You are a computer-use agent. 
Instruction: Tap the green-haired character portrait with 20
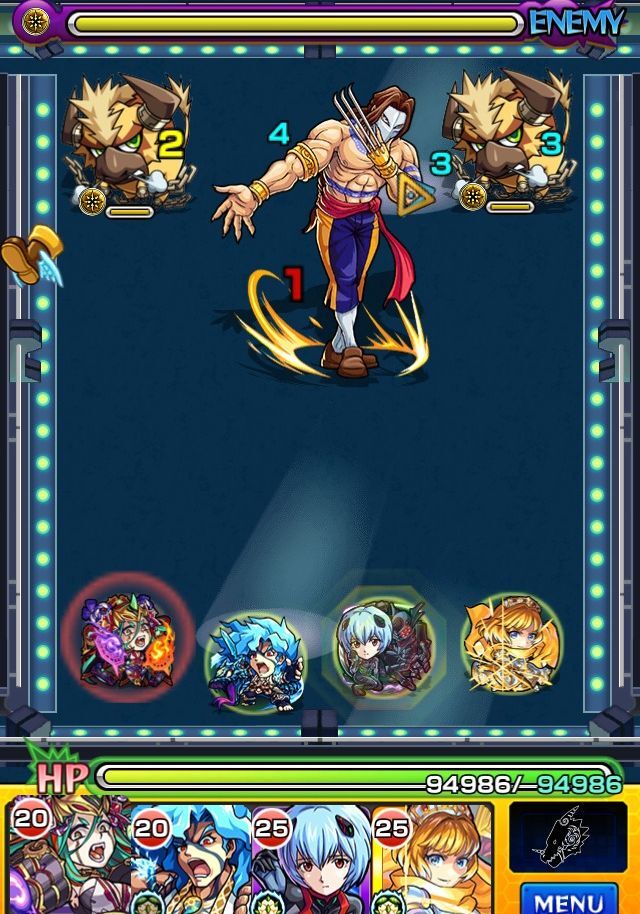[x=70, y=860]
